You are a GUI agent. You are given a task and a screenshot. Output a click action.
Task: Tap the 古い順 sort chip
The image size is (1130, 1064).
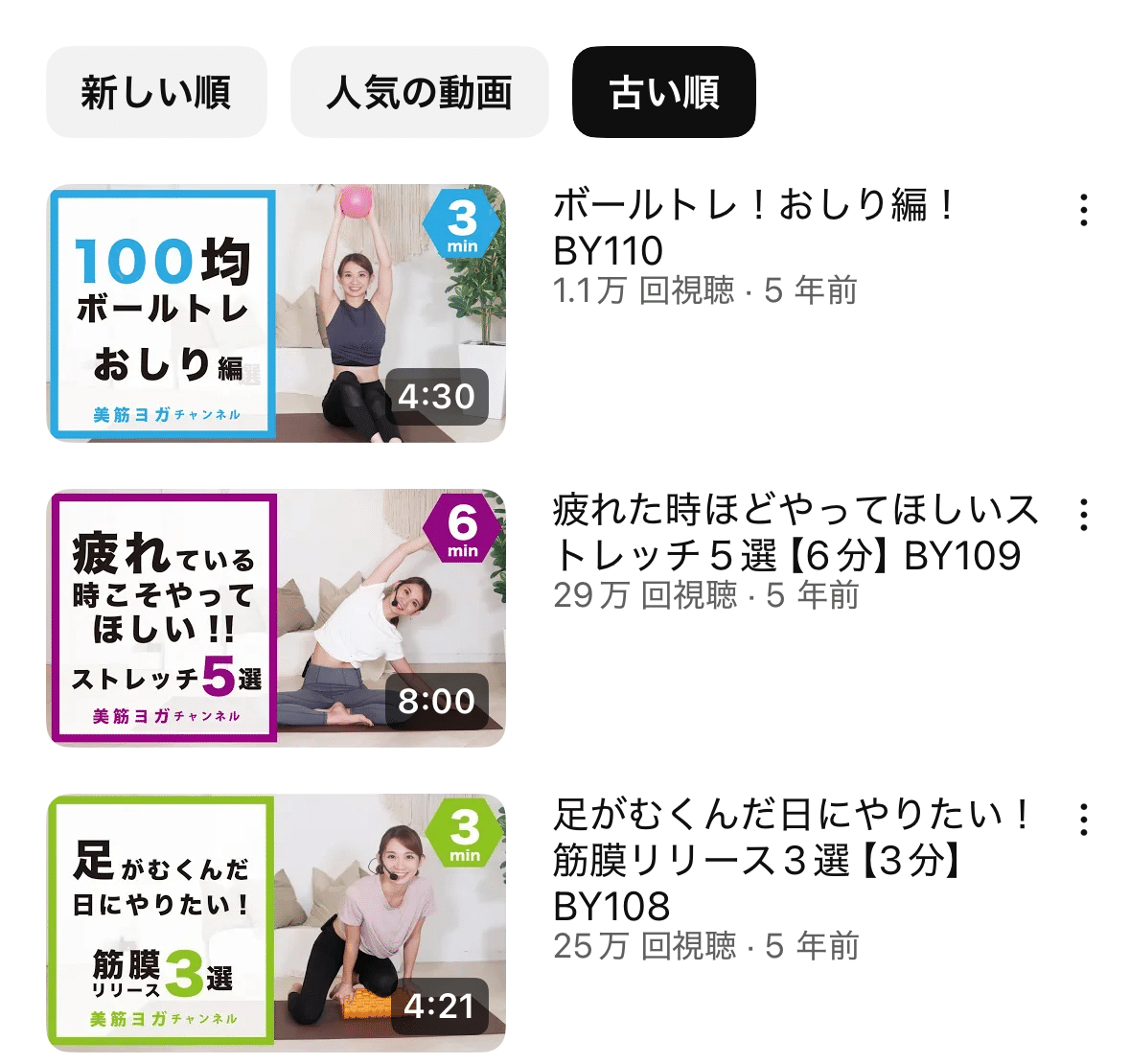[x=663, y=93]
